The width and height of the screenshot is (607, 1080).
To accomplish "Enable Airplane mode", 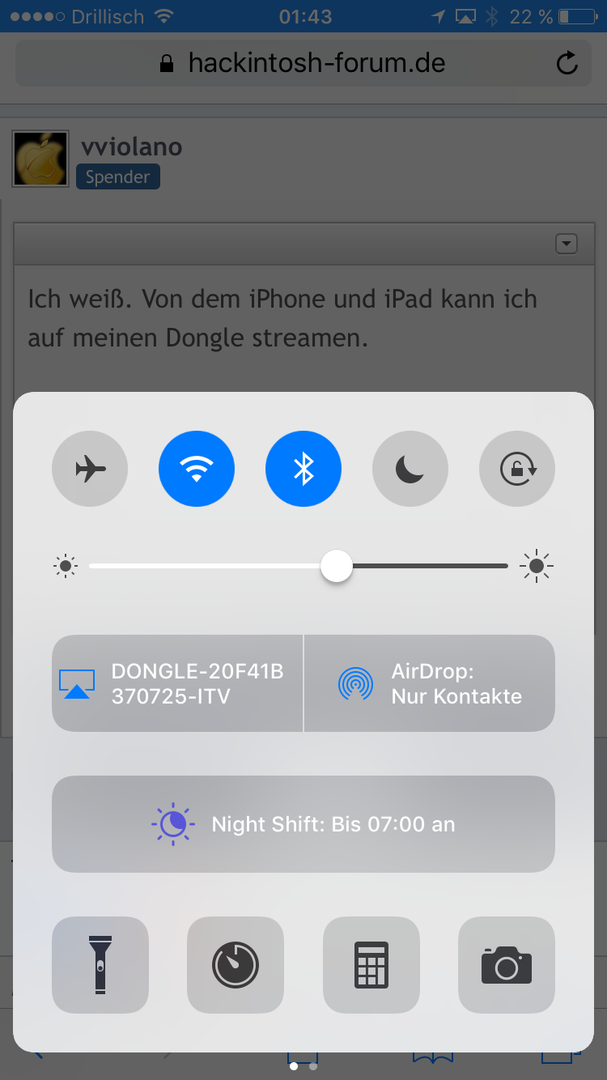I will coord(90,468).
